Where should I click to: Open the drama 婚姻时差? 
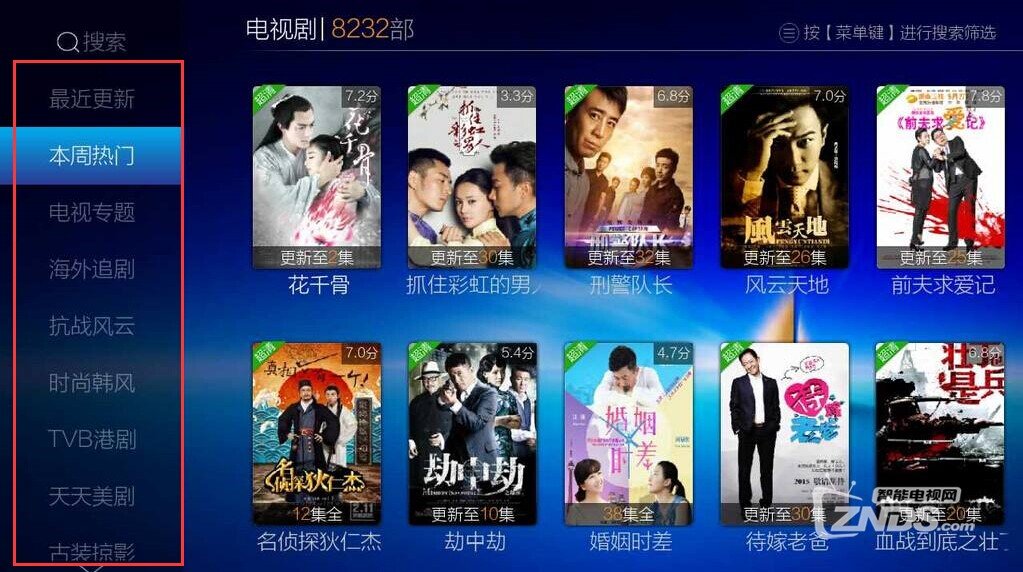(629, 433)
